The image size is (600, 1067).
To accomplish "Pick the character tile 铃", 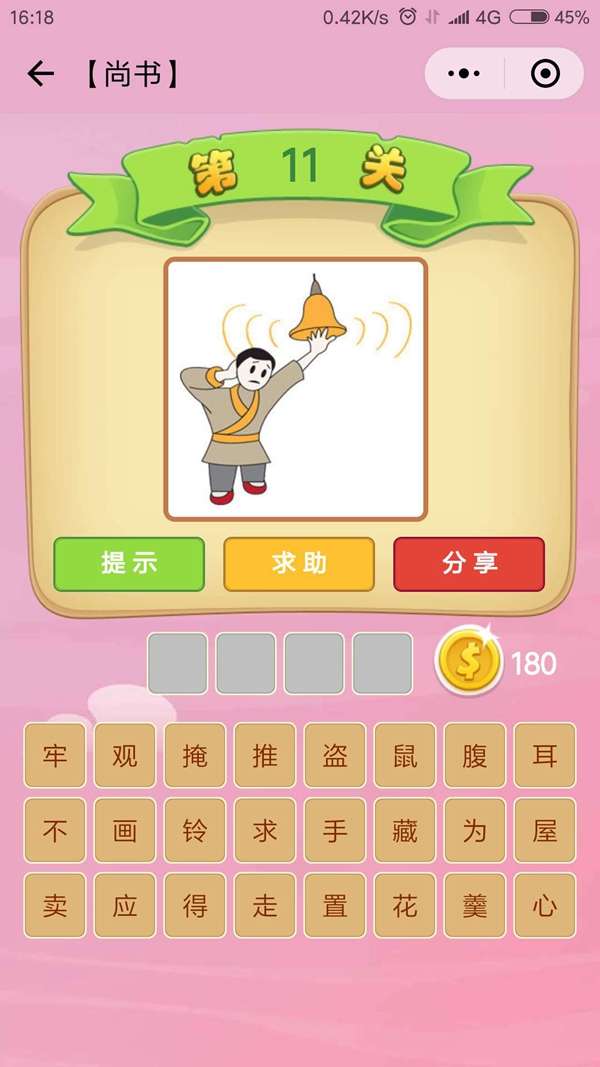I will (x=195, y=831).
